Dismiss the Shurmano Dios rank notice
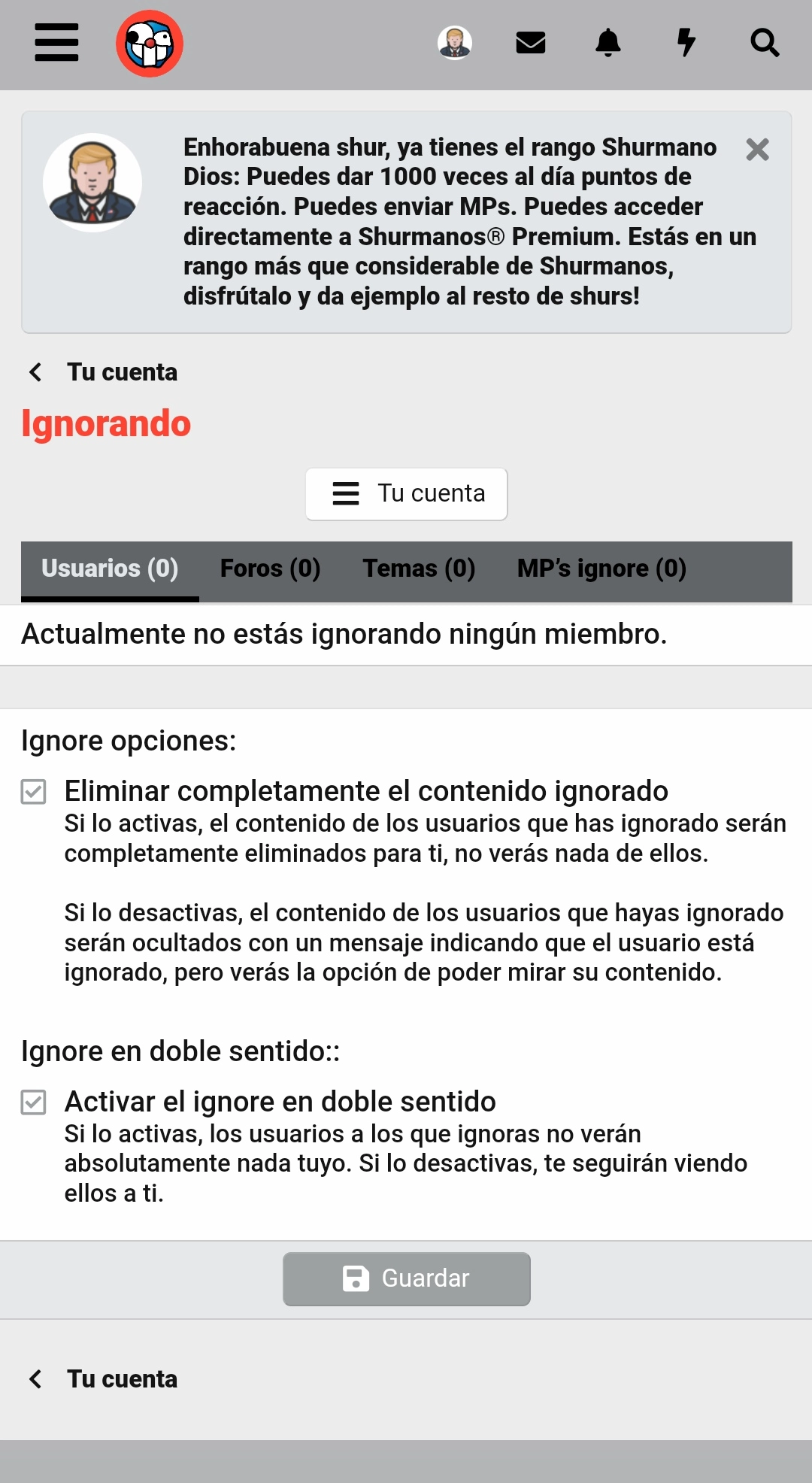This screenshot has width=812, height=1483. click(x=757, y=149)
